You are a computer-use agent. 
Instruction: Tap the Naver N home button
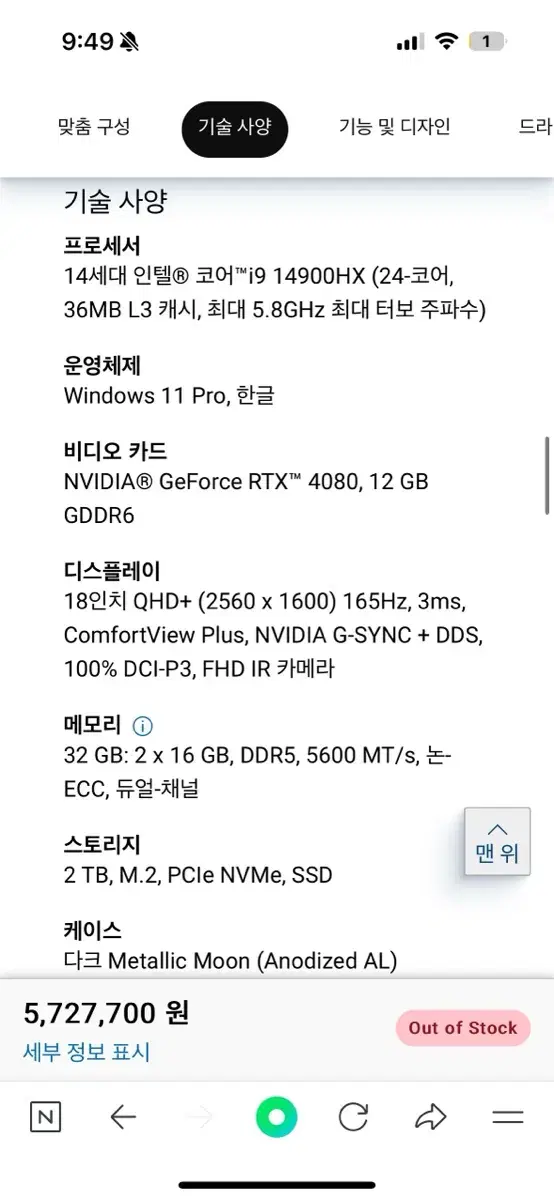(x=45, y=1117)
